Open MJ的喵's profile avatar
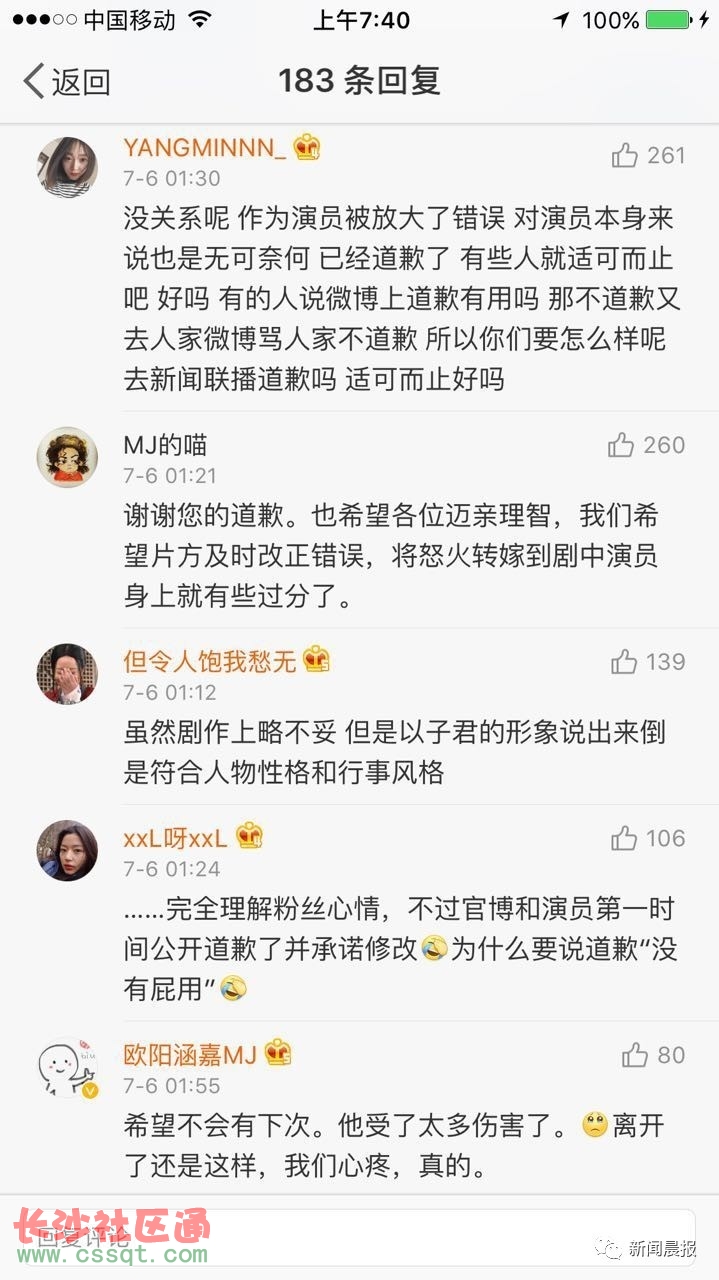 67,457
